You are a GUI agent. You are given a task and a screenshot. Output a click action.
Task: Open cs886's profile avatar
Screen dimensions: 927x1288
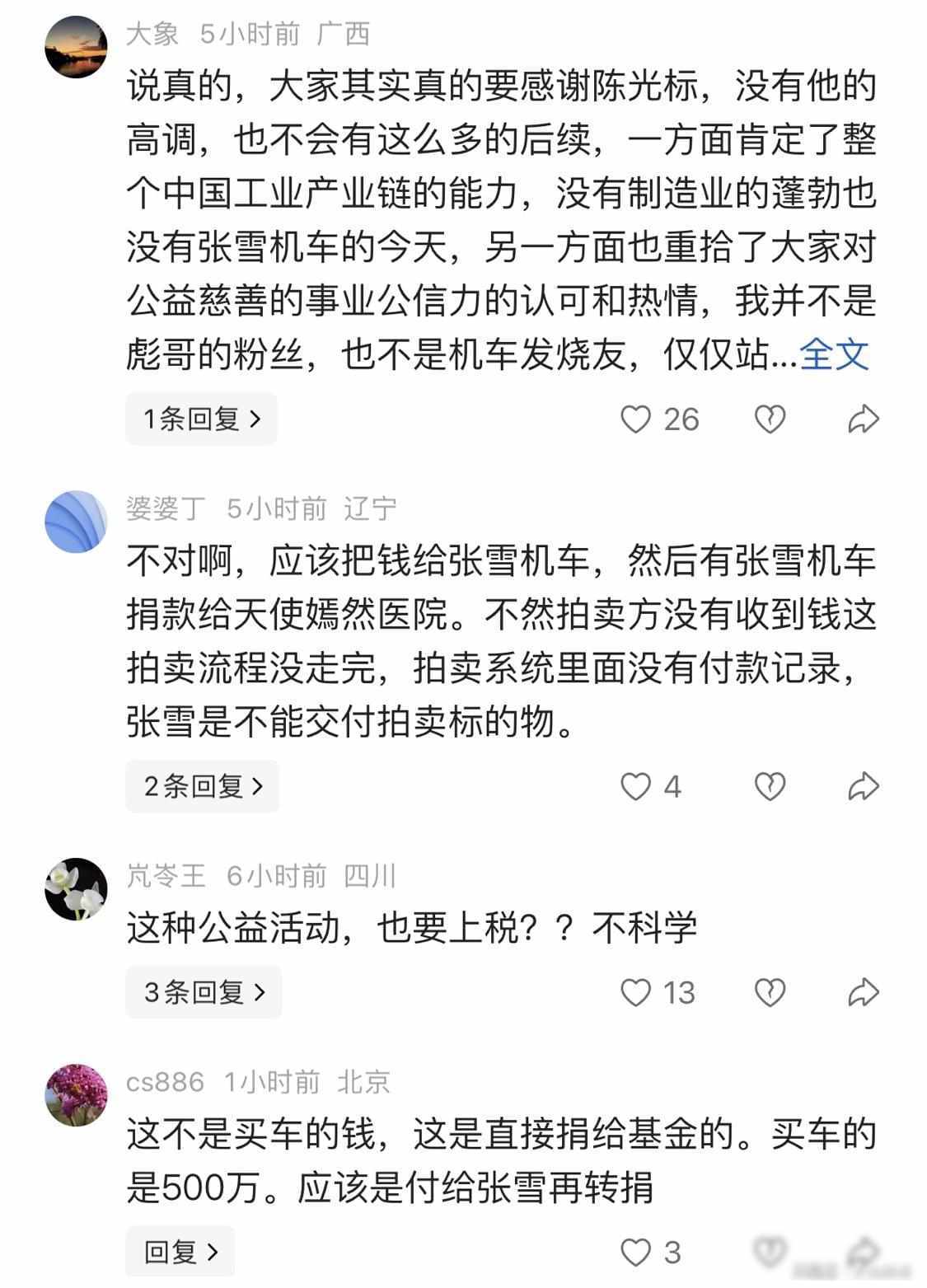(x=76, y=1095)
